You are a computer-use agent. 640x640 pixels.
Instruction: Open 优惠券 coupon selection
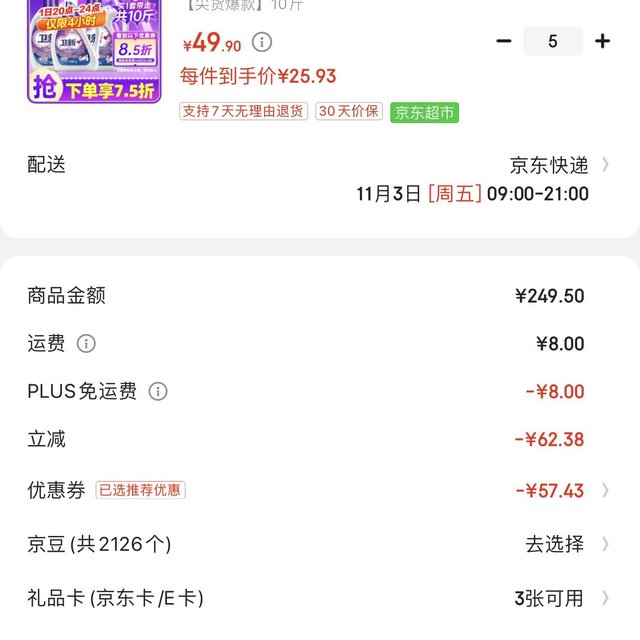(x=560, y=490)
